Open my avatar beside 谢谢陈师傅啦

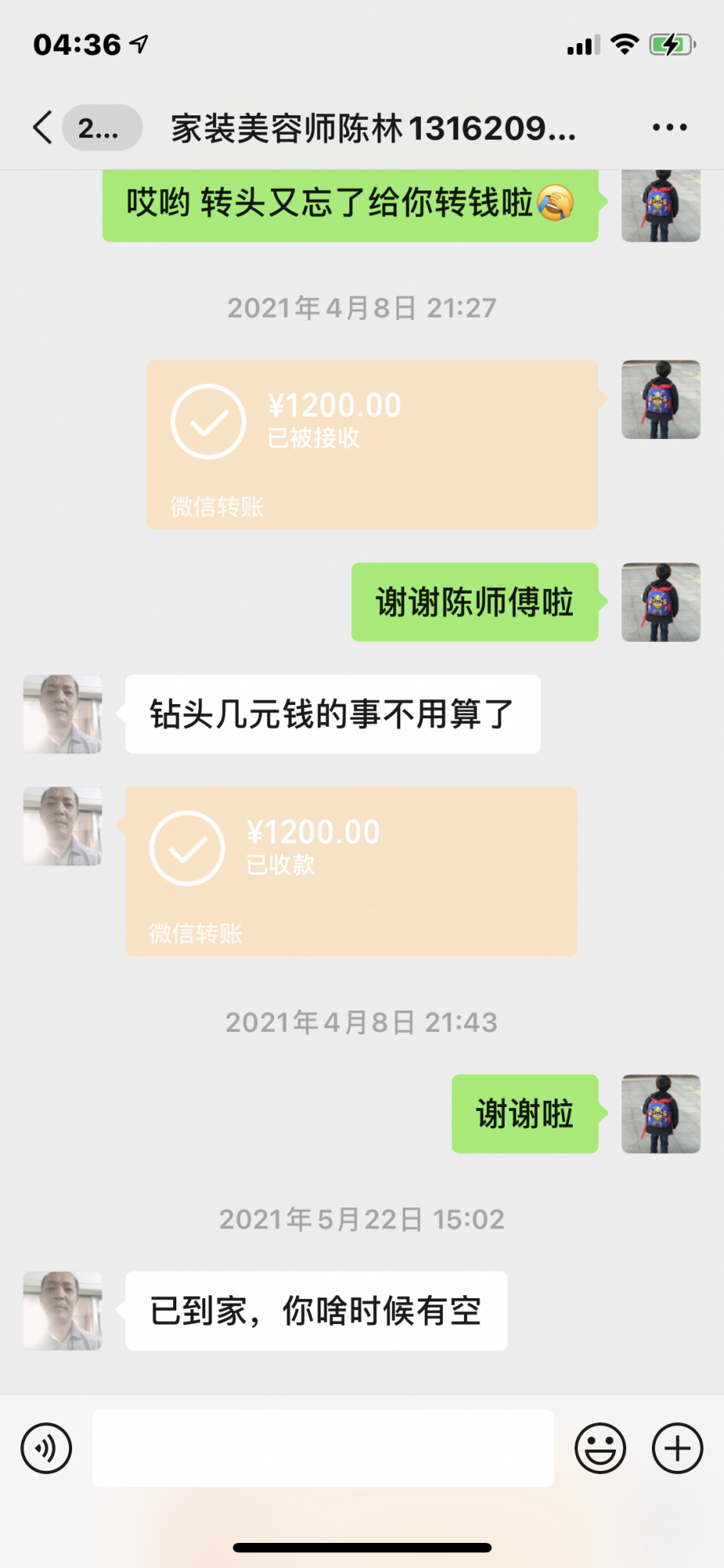point(661,602)
